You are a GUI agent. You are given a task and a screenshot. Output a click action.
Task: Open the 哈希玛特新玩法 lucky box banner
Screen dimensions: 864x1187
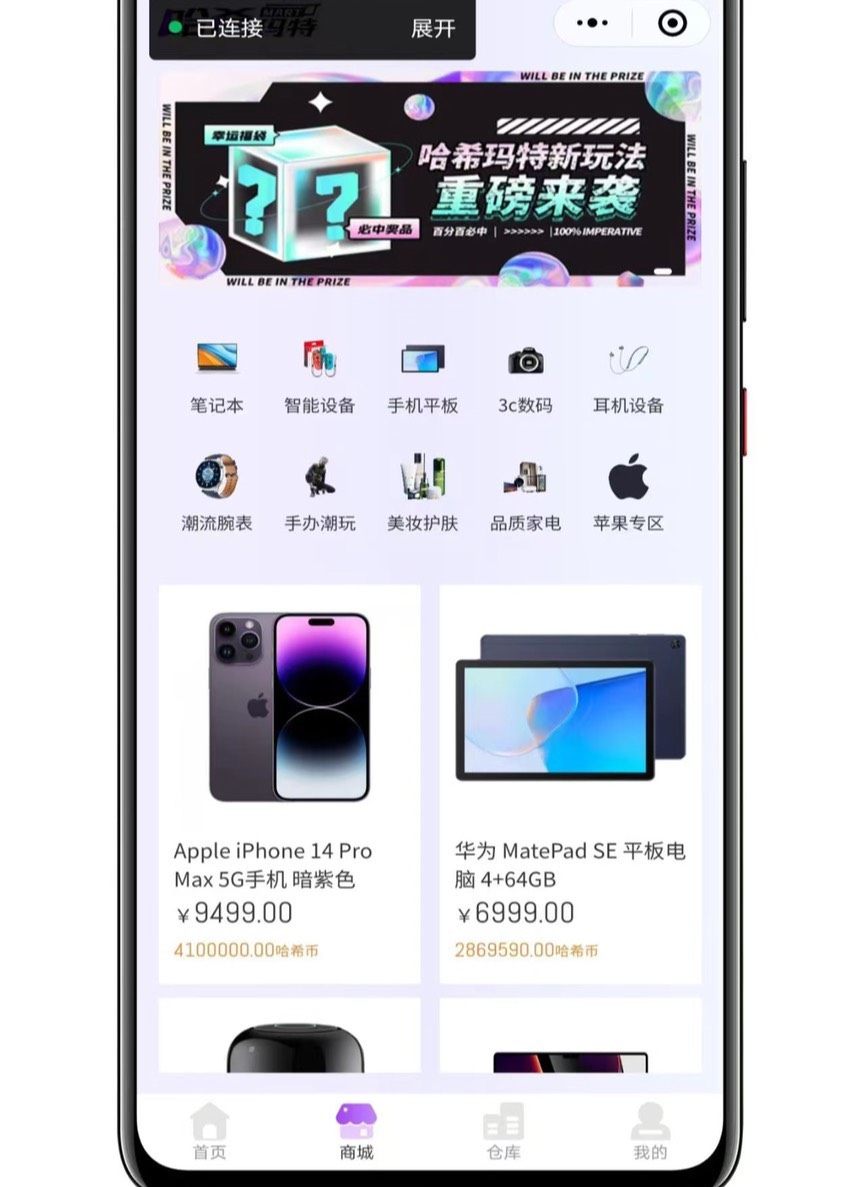click(x=430, y=179)
